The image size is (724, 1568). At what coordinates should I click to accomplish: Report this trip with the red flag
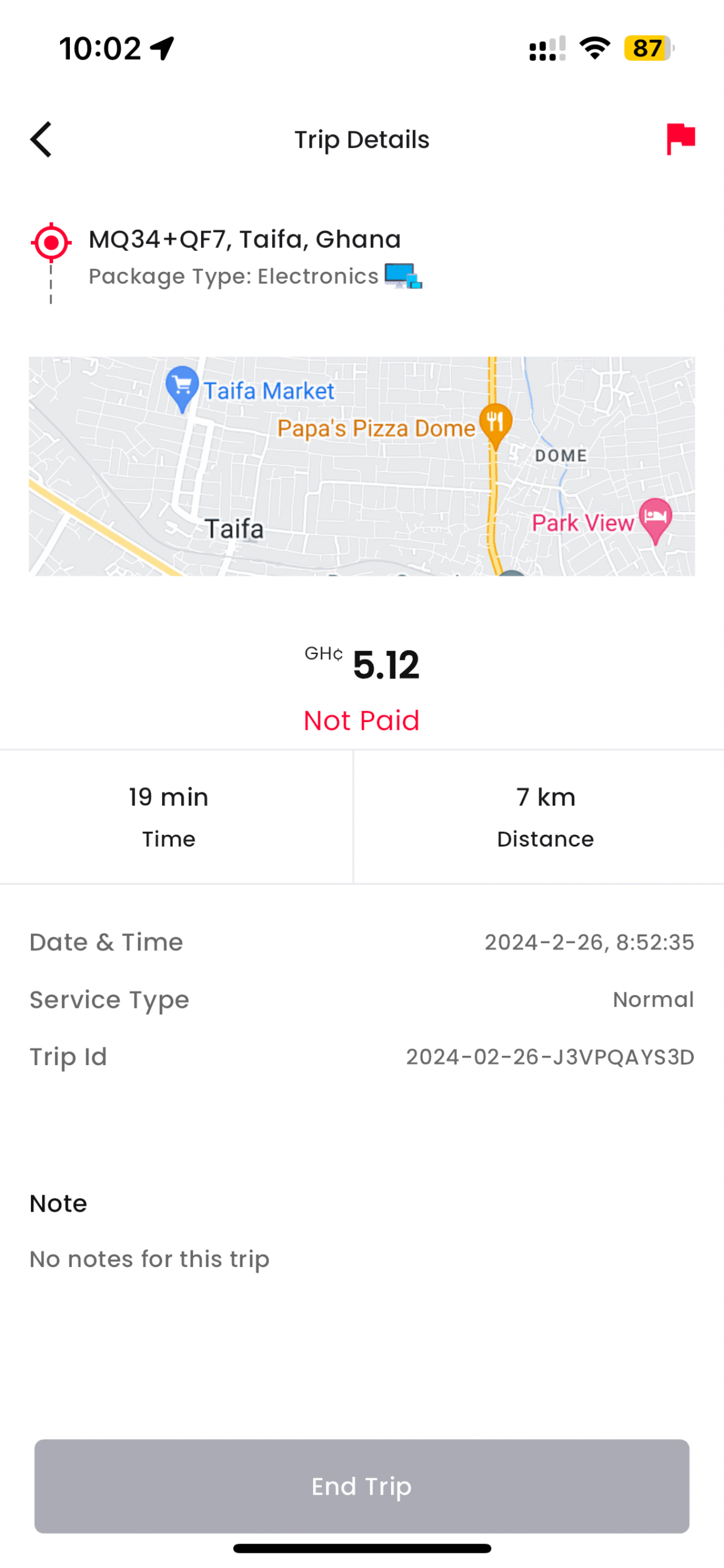point(680,139)
